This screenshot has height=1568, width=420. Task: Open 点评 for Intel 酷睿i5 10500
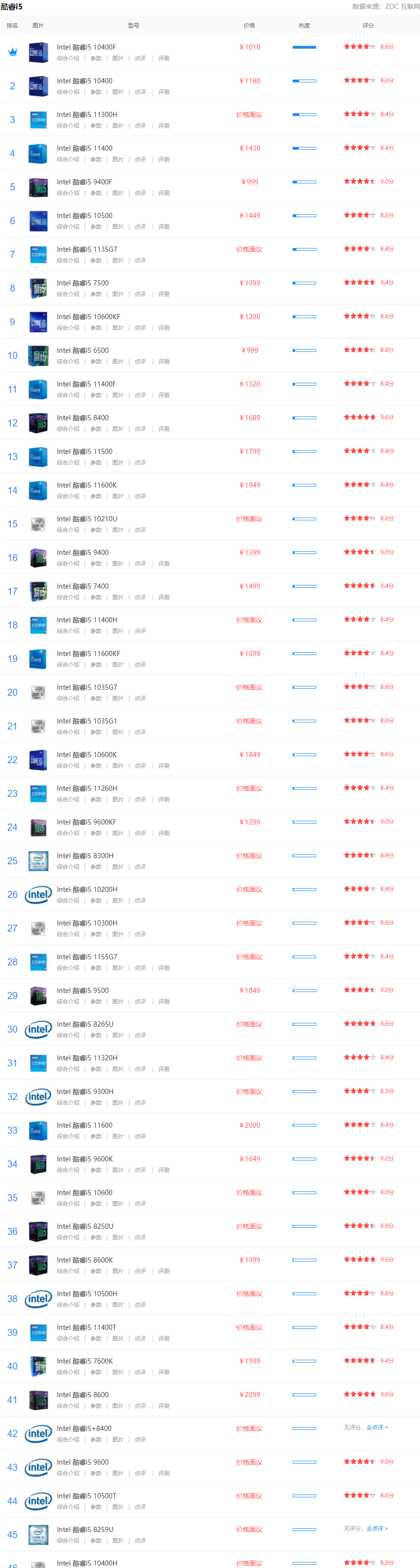click(140, 227)
